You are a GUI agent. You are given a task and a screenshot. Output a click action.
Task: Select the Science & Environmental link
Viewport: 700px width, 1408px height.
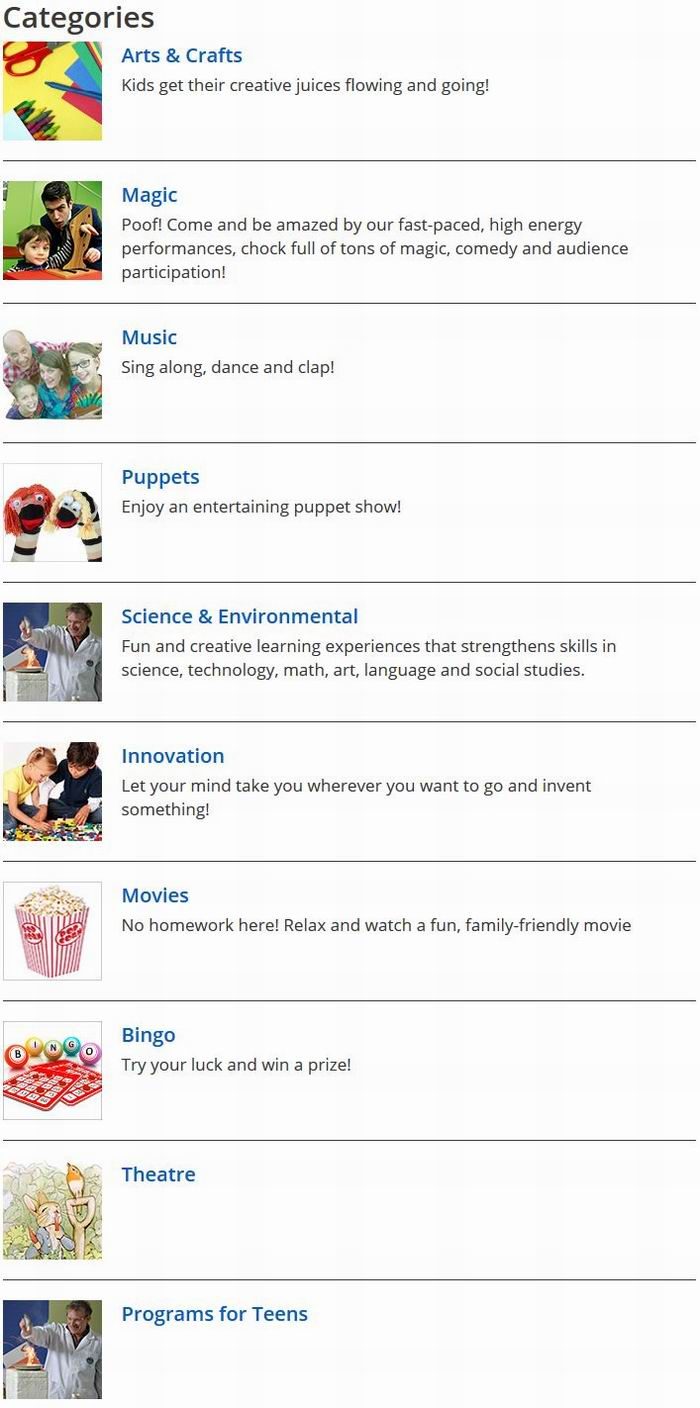click(239, 617)
